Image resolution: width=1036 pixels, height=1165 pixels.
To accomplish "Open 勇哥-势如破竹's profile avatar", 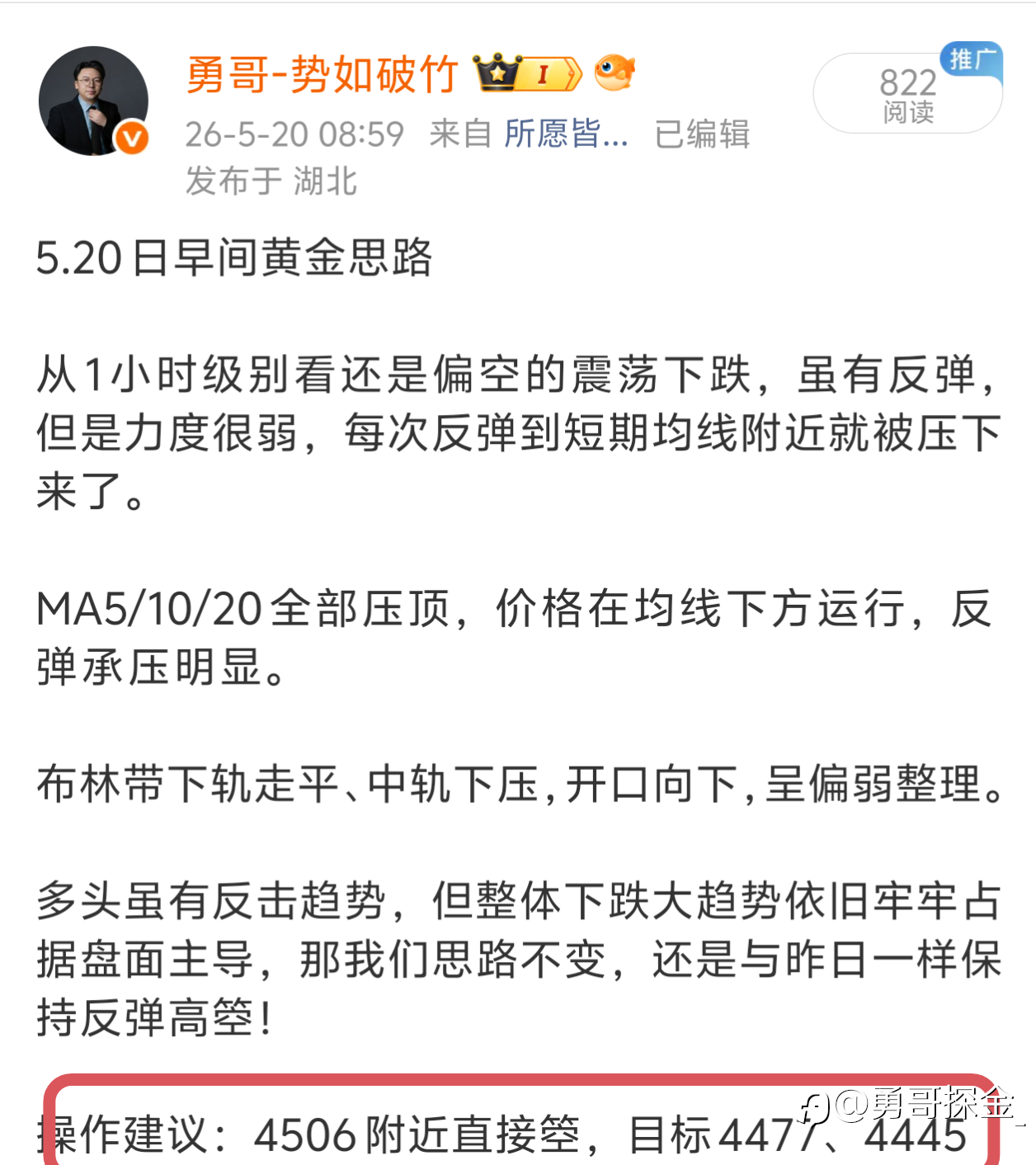I will pos(93,101).
